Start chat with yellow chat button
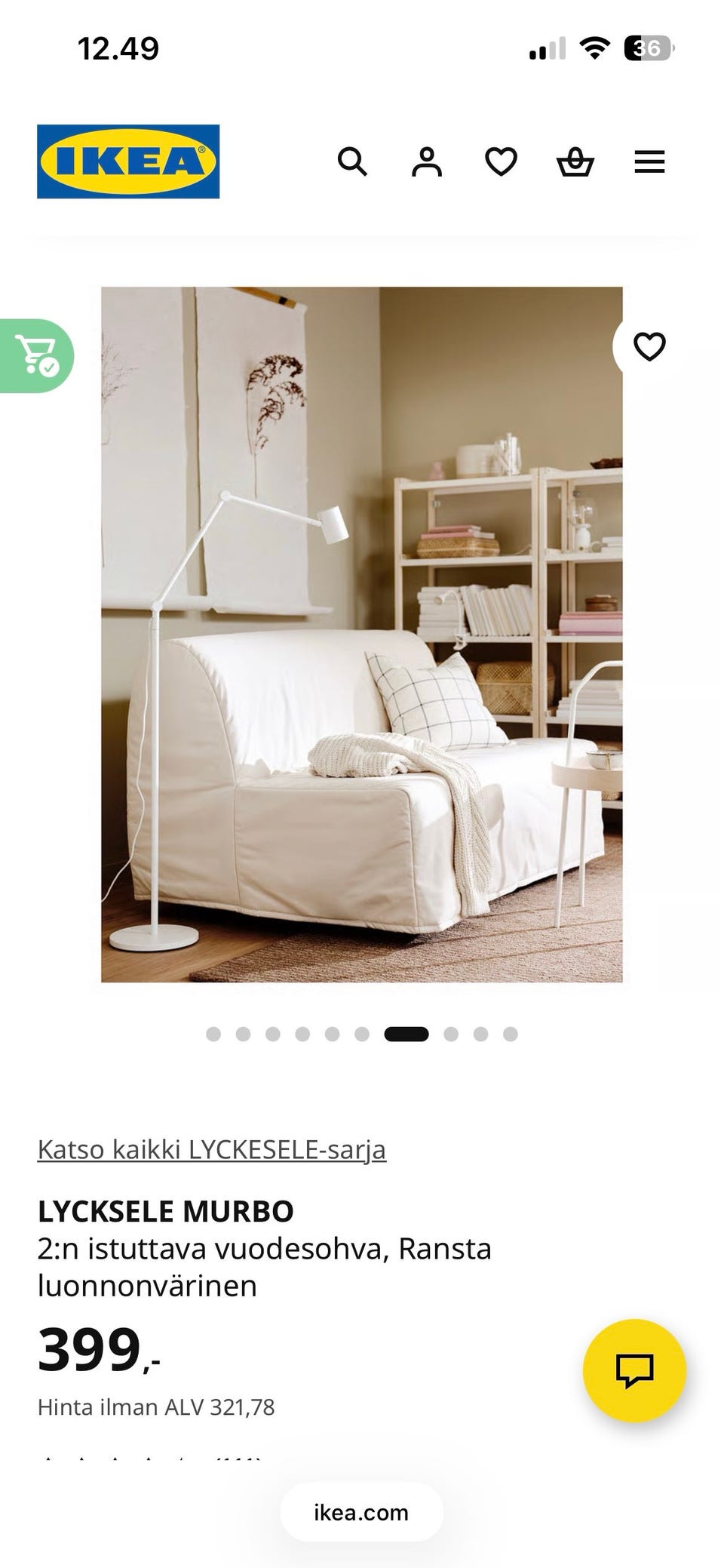Screen dimensions: 724x1568 pyautogui.click(x=634, y=1370)
